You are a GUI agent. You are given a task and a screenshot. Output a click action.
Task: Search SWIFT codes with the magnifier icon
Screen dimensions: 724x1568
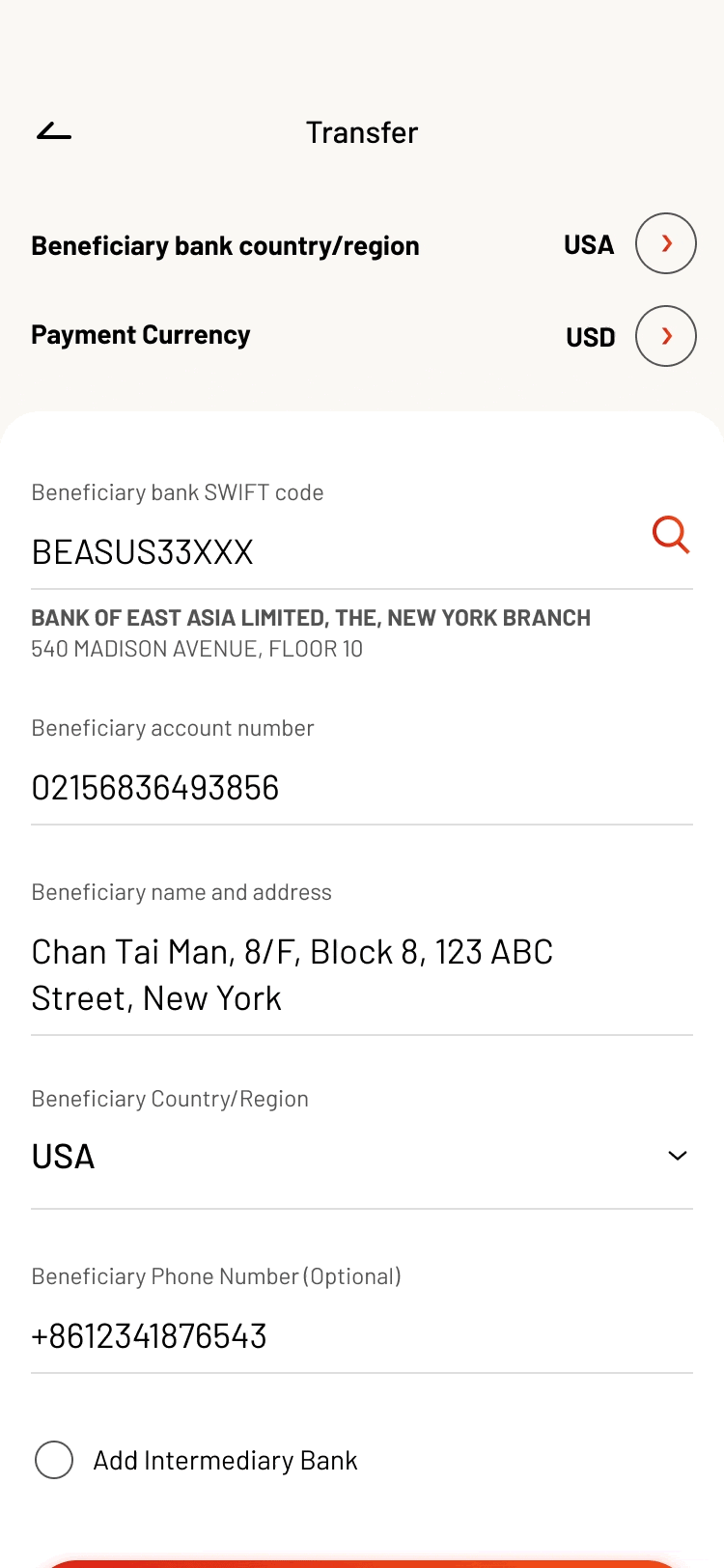[671, 534]
